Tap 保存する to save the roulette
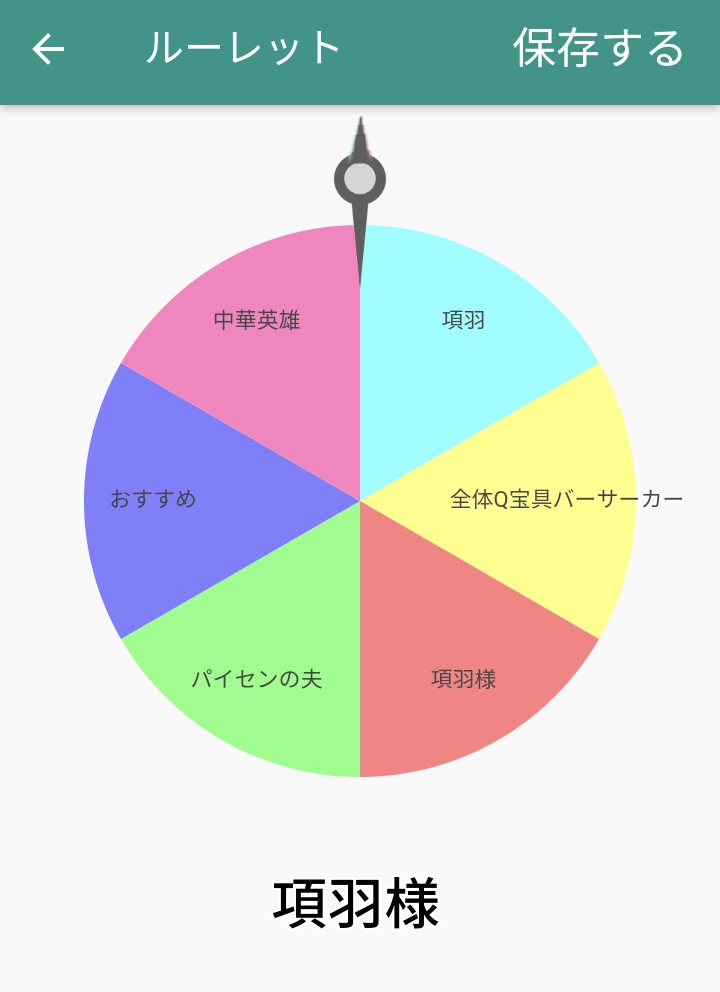The height and width of the screenshot is (992, 720). click(598, 48)
